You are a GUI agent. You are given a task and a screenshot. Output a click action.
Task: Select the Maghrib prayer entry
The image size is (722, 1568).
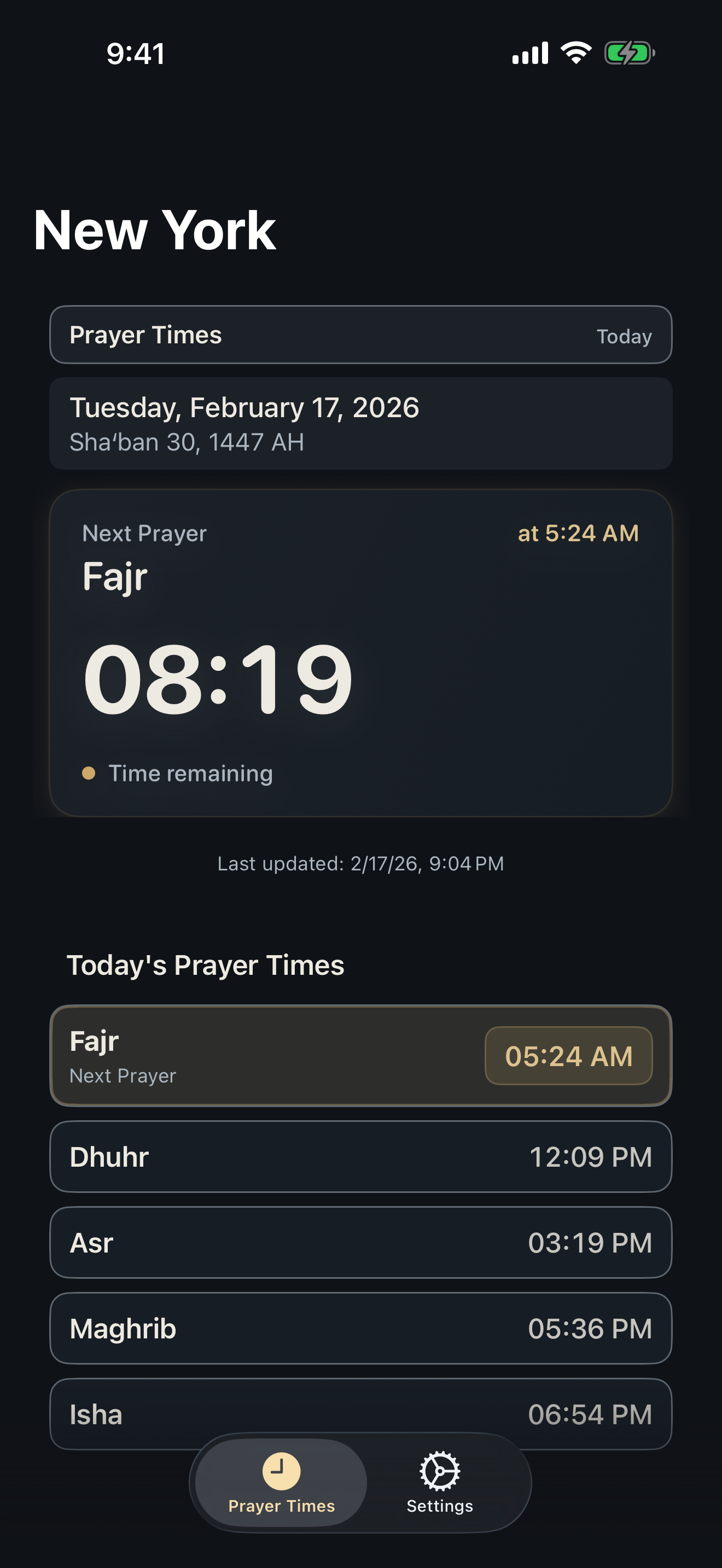pos(361,1328)
